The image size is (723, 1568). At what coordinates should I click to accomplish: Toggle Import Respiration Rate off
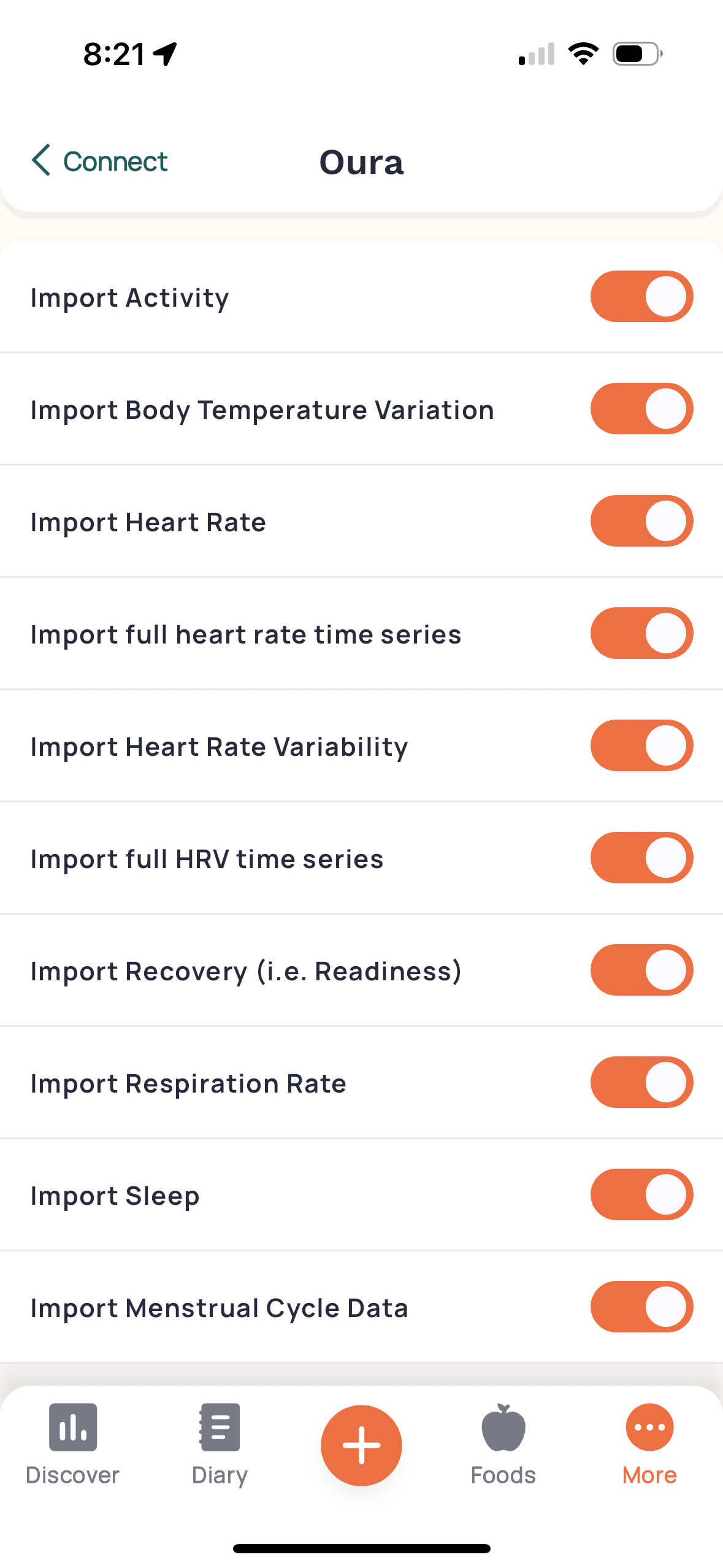[x=640, y=1082]
